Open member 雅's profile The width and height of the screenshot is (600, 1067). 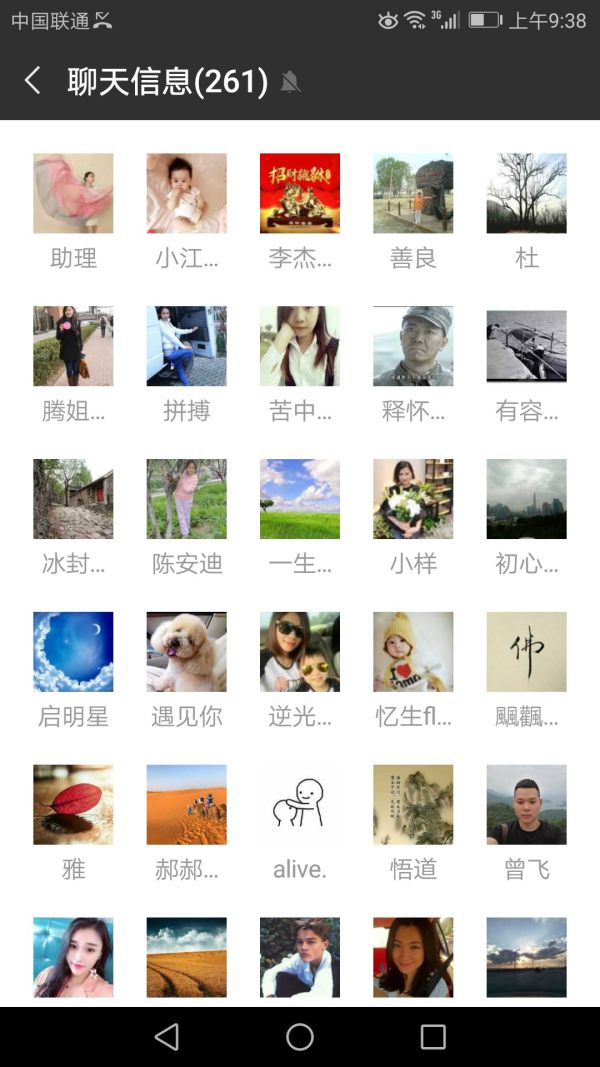73,805
